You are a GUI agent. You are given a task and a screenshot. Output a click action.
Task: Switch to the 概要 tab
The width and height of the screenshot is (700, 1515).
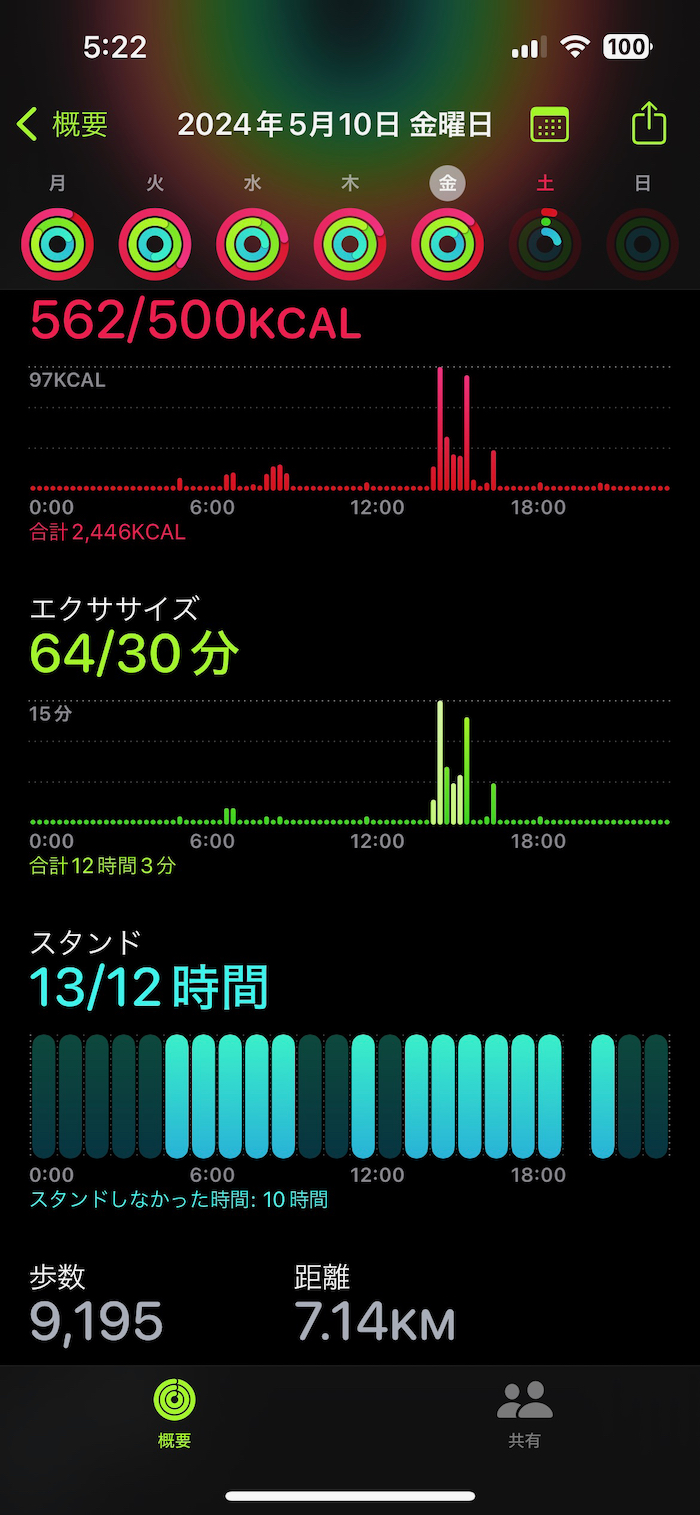pos(174,1413)
